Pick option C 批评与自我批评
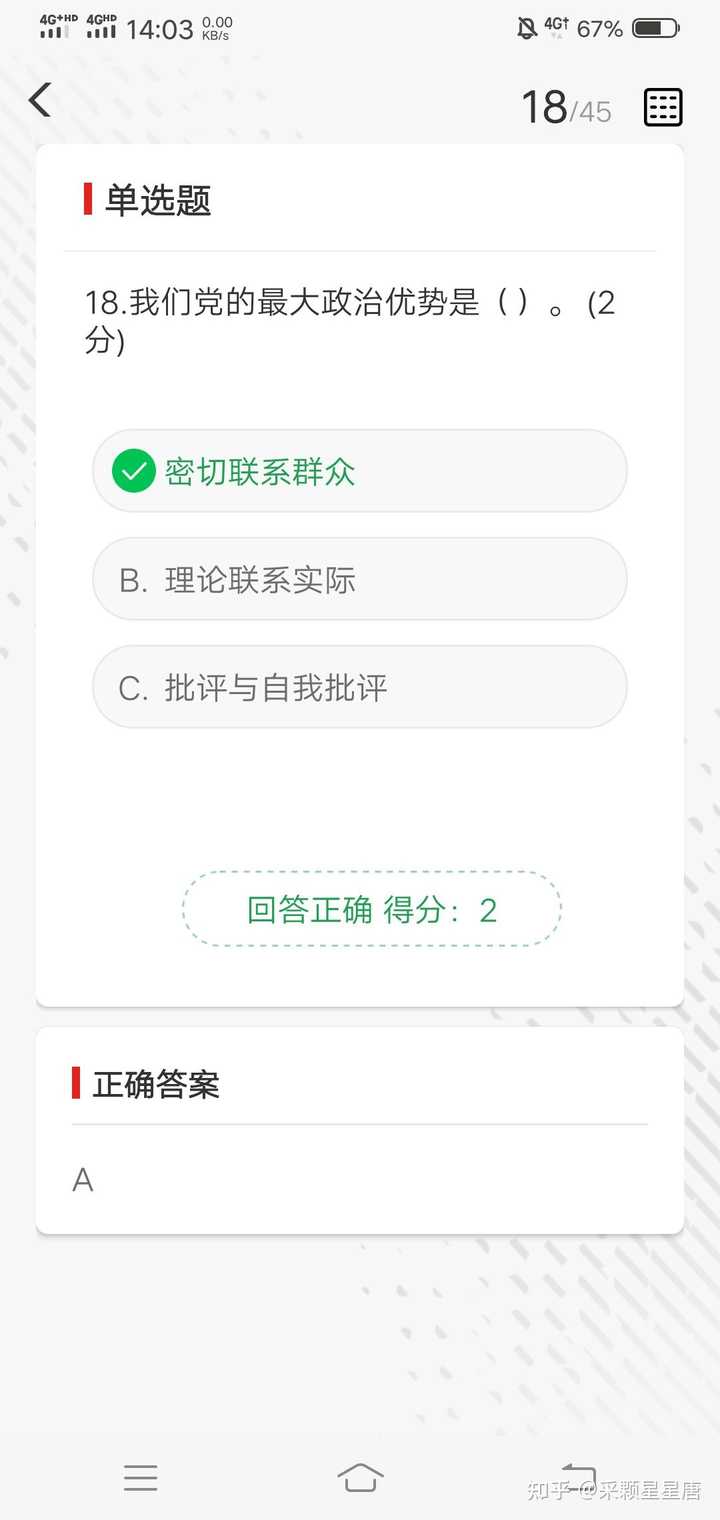This screenshot has width=720, height=1520. click(359, 688)
